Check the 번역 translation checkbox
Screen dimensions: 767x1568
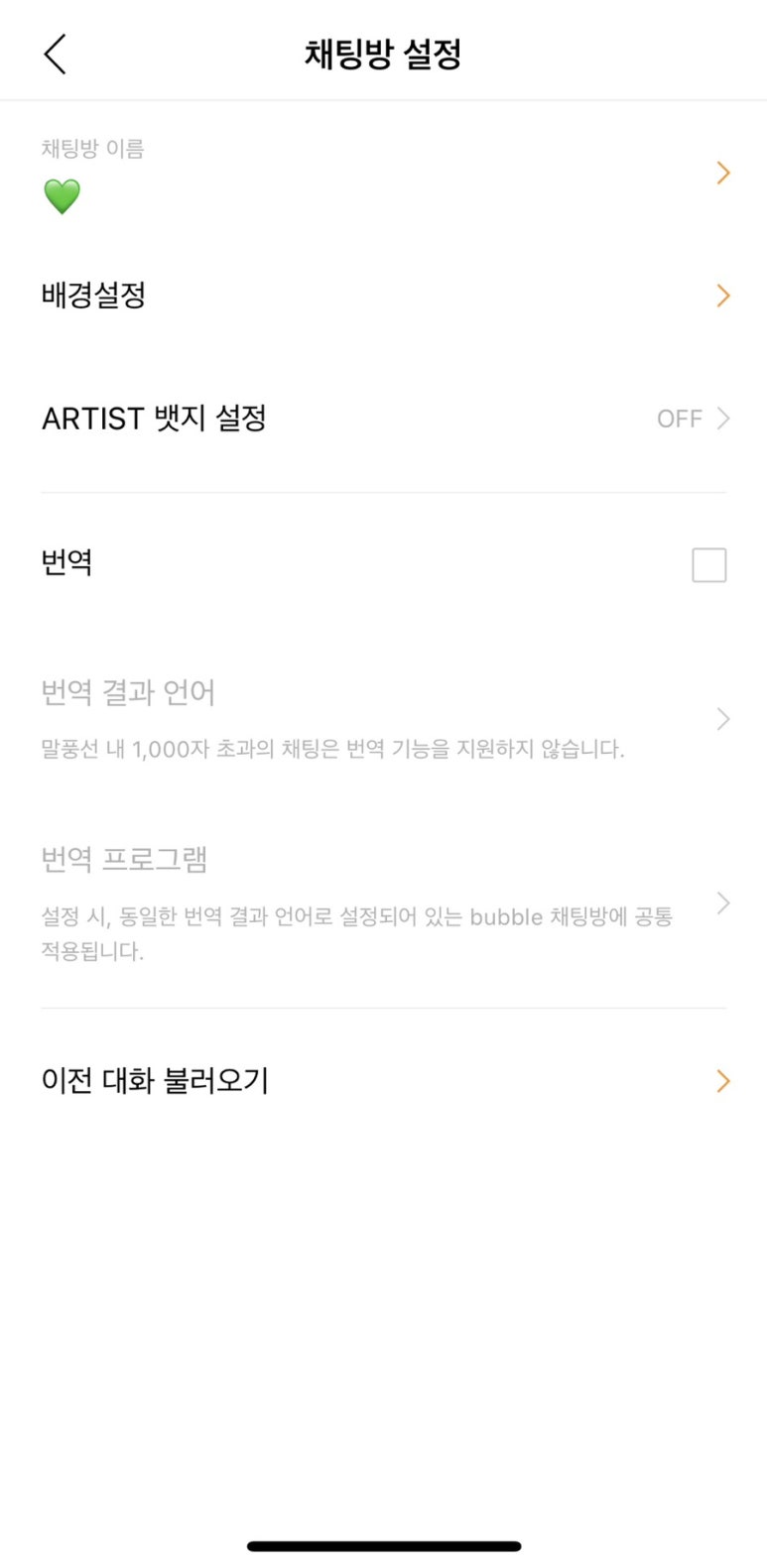708,565
